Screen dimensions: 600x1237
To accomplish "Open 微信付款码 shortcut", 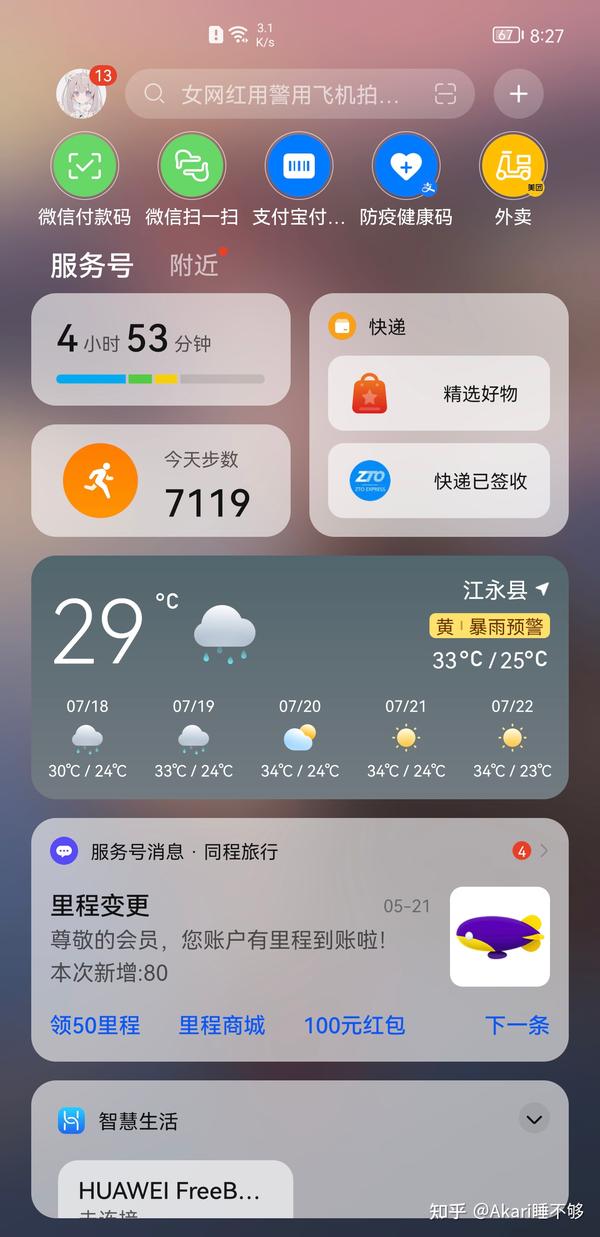I will (85, 180).
